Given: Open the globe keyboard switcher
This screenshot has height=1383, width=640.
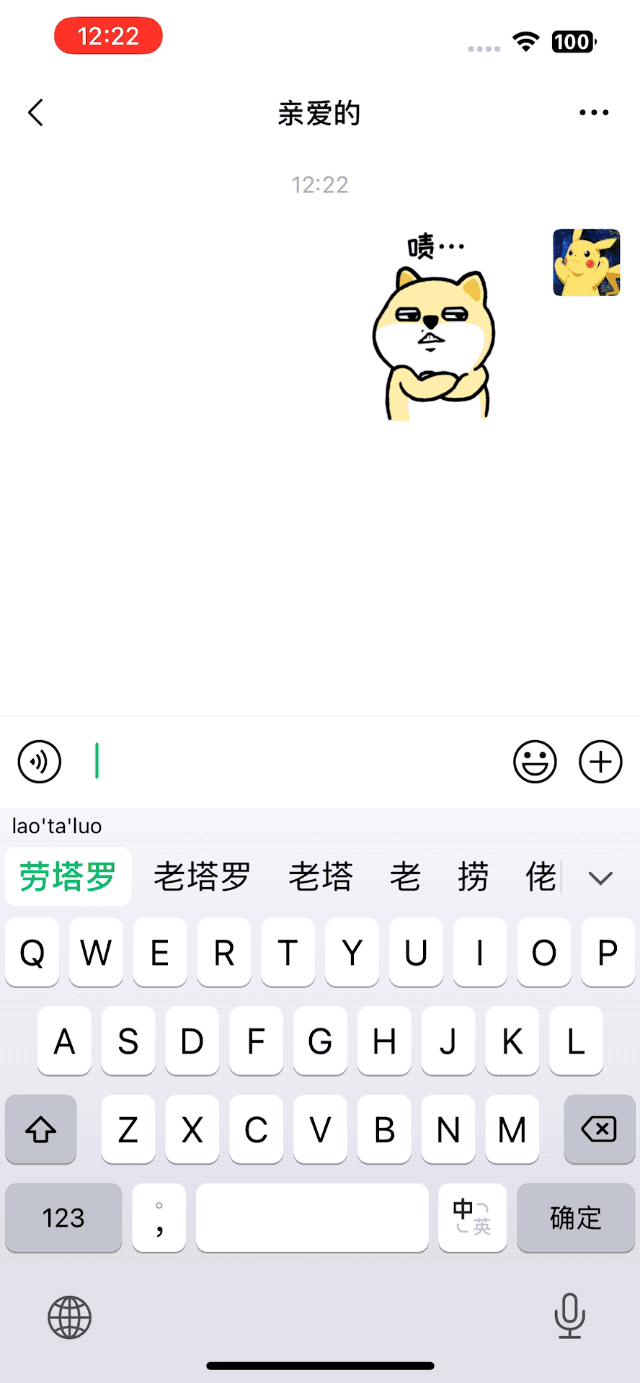Looking at the screenshot, I should [70, 1317].
